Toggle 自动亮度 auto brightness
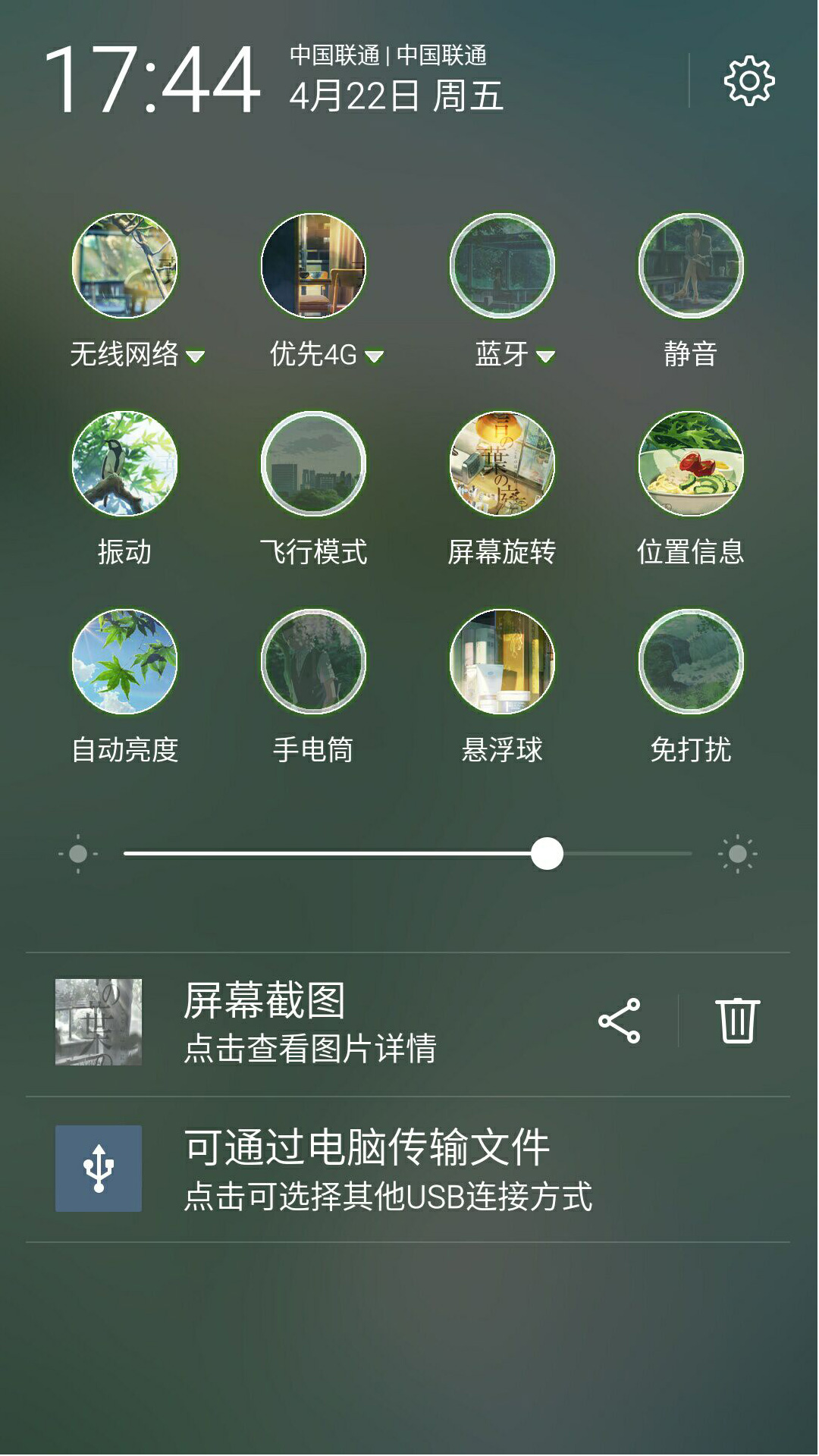This screenshot has height=1456, width=819. [x=125, y=662]
